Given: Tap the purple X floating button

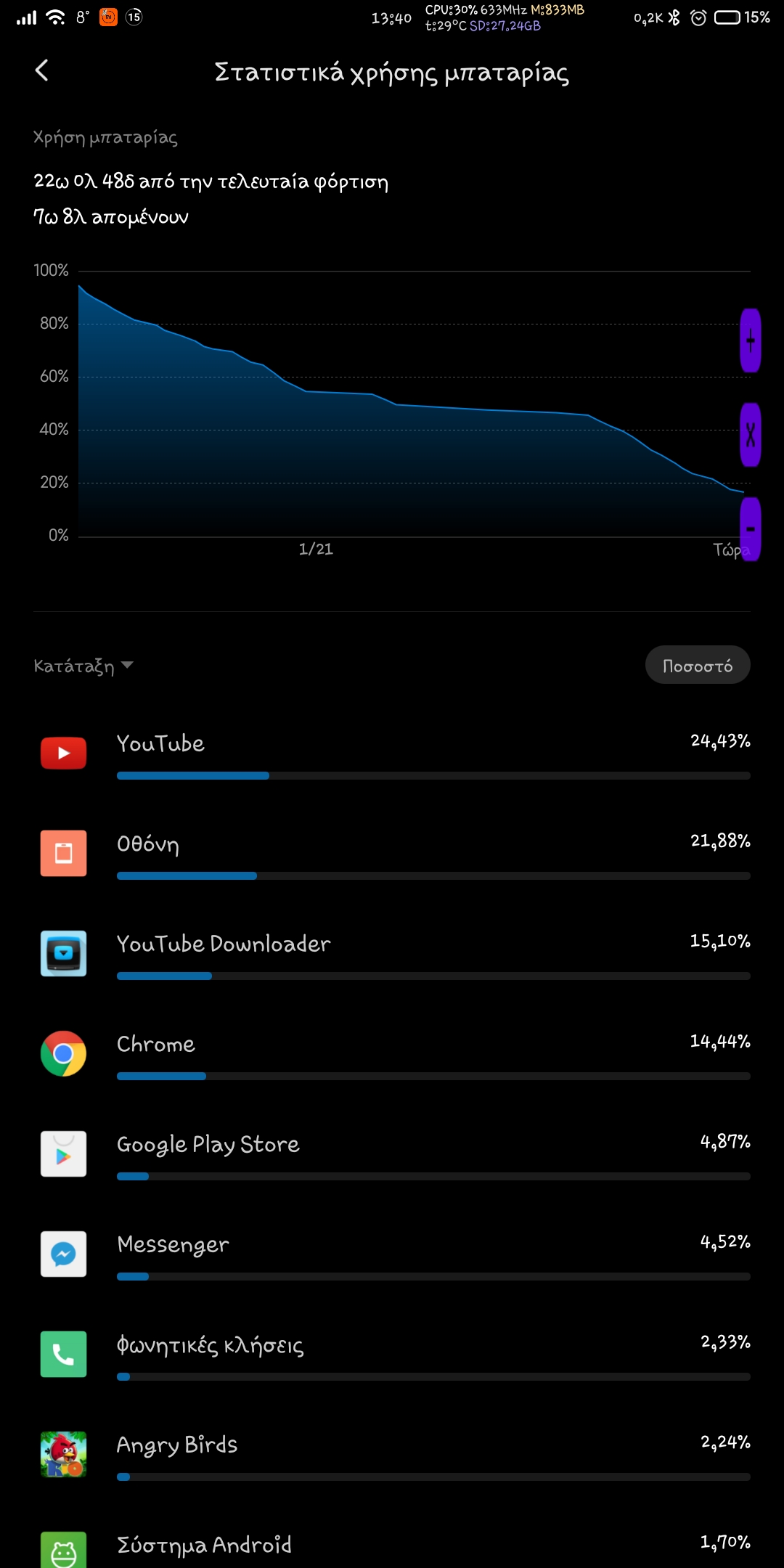Looking at the screenshot, I should (751, 435).
